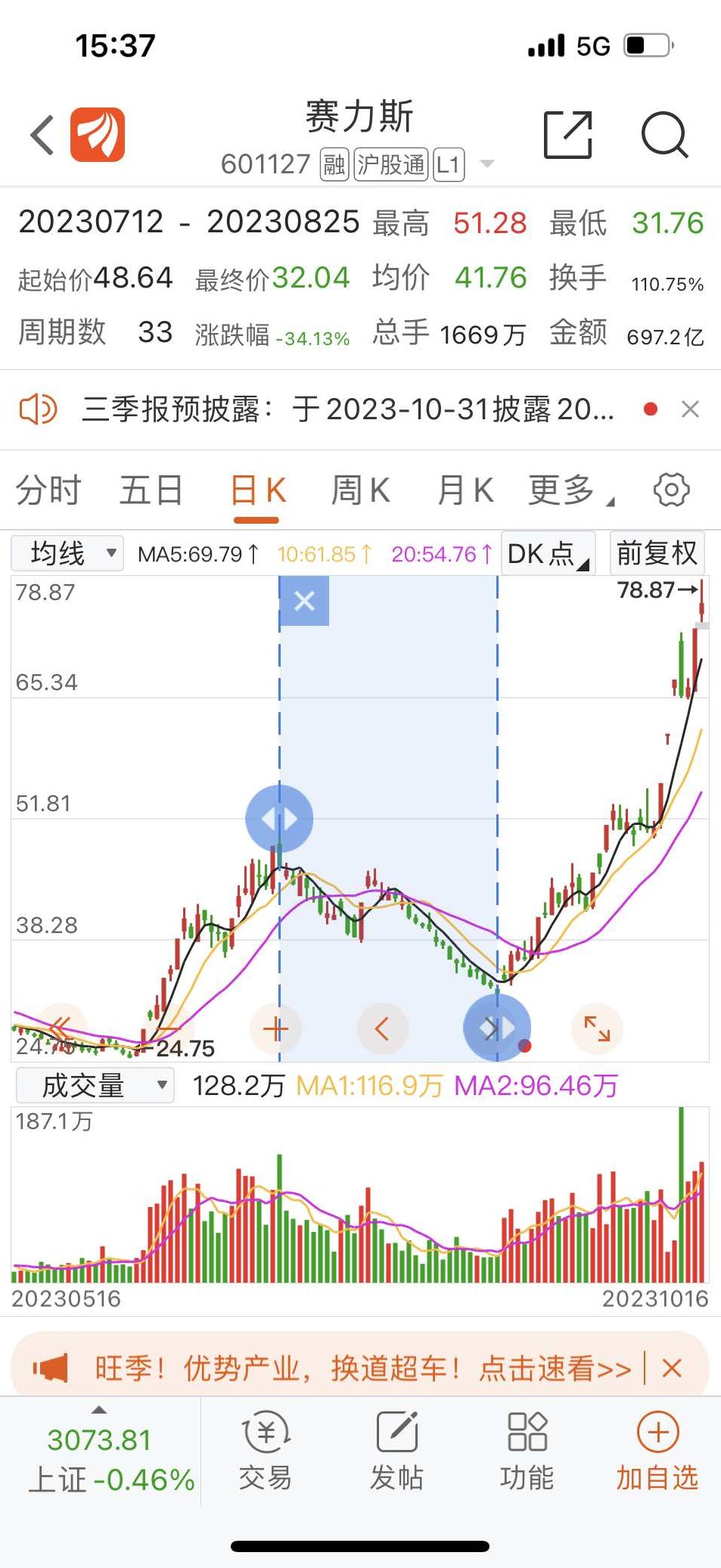721x1568 pixels.
Task: Go back using the back arrow
Action: pos(41,133)
